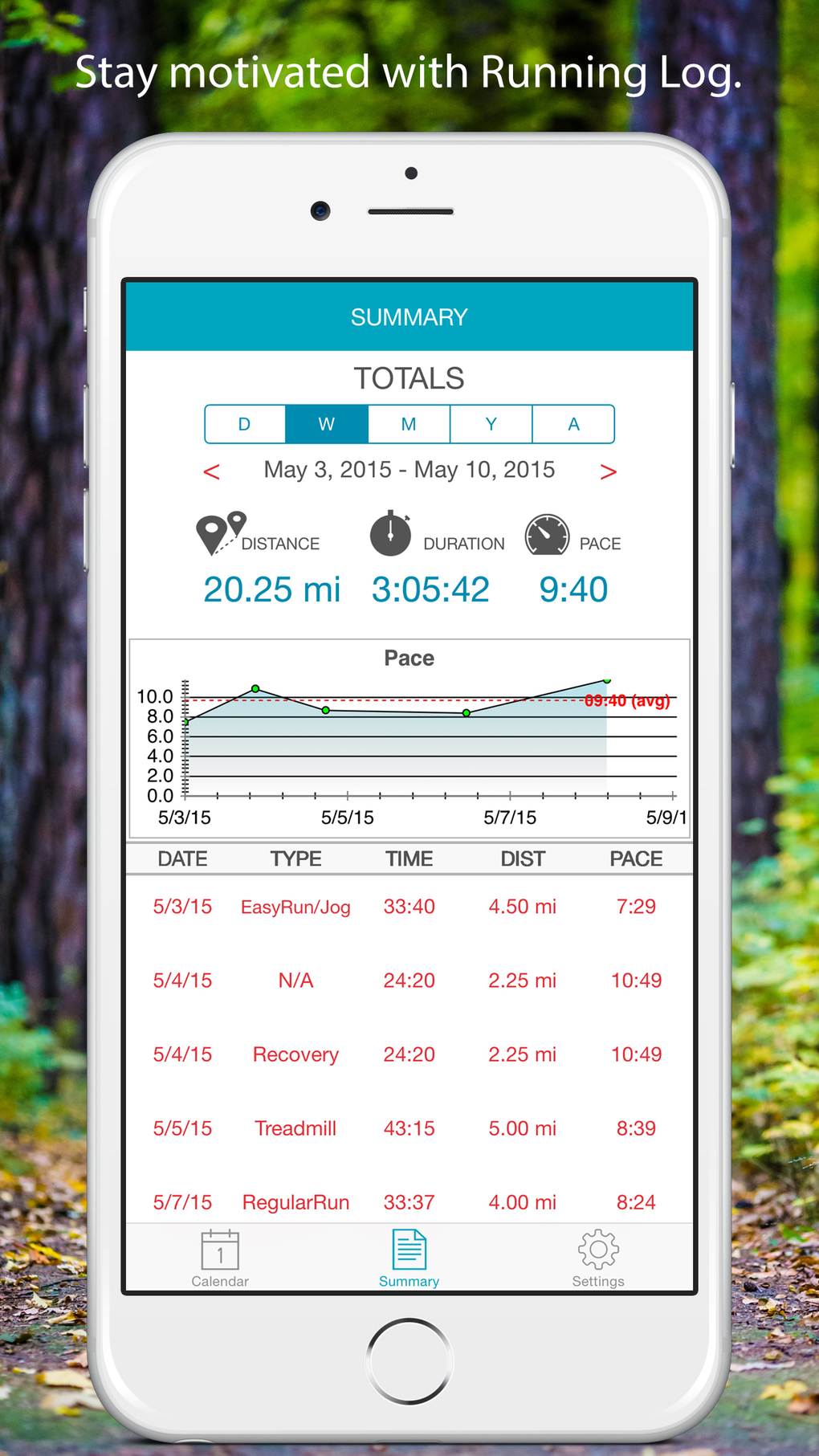Viewport: 819px width, 1456px height.
Task: Select Y for yearly totals
Action: [491, 424]
